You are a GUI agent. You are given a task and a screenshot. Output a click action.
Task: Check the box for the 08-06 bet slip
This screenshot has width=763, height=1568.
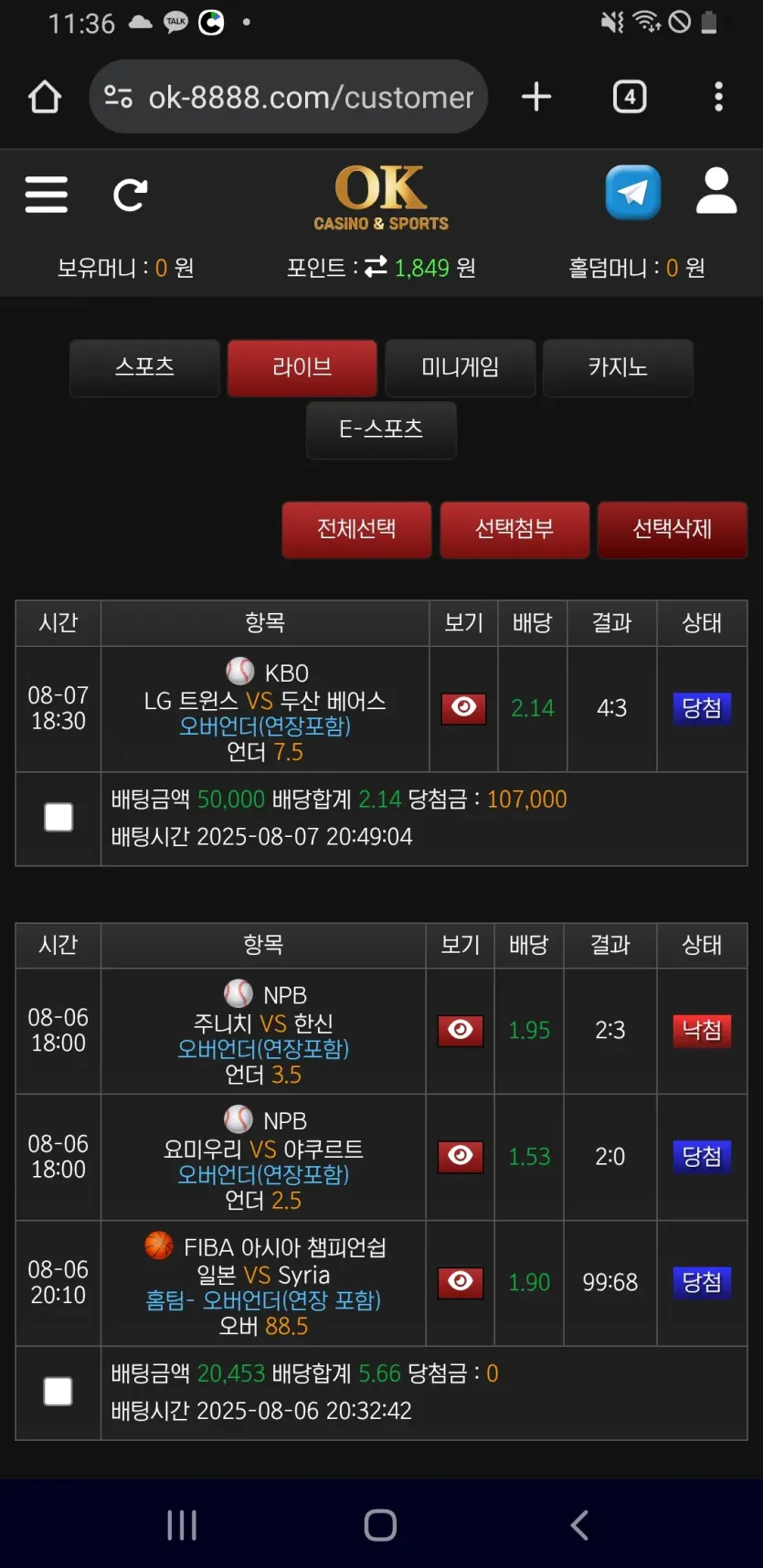click(58, 1392)
